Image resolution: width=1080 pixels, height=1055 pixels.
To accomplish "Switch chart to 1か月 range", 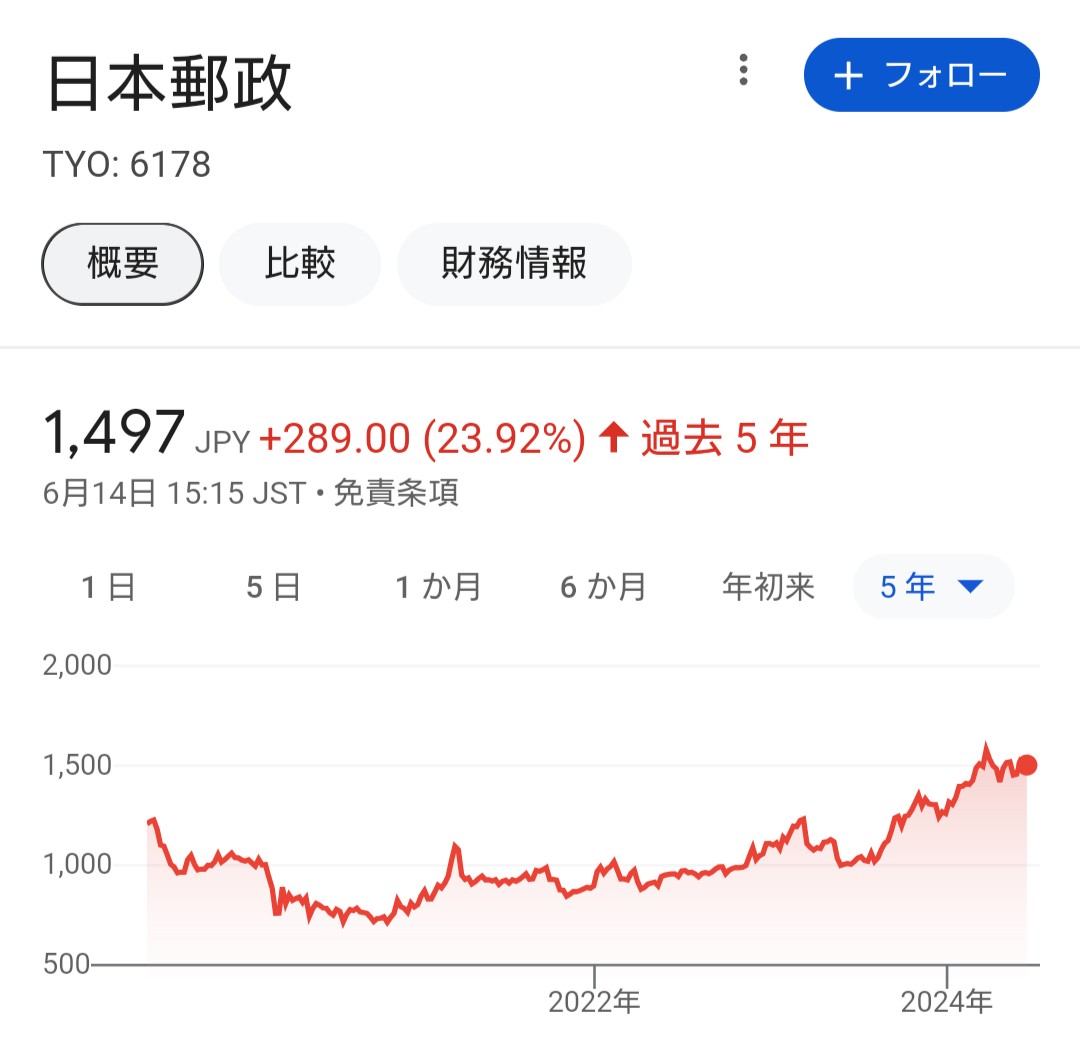I will pyautogui.click(x=438, y=587).
